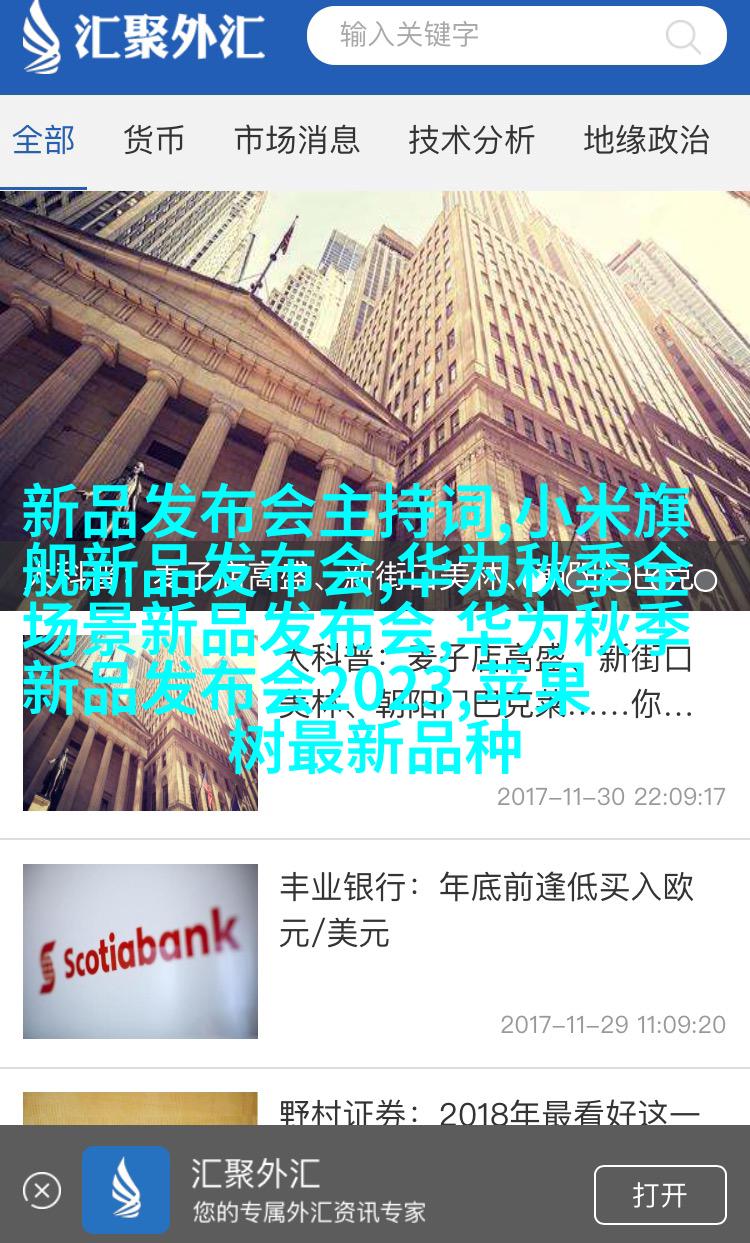Image resolution: width=750 pixels, height=1243 pixels.
Task: Open the banner with the building photo
Action: click(x=375, y=400)
